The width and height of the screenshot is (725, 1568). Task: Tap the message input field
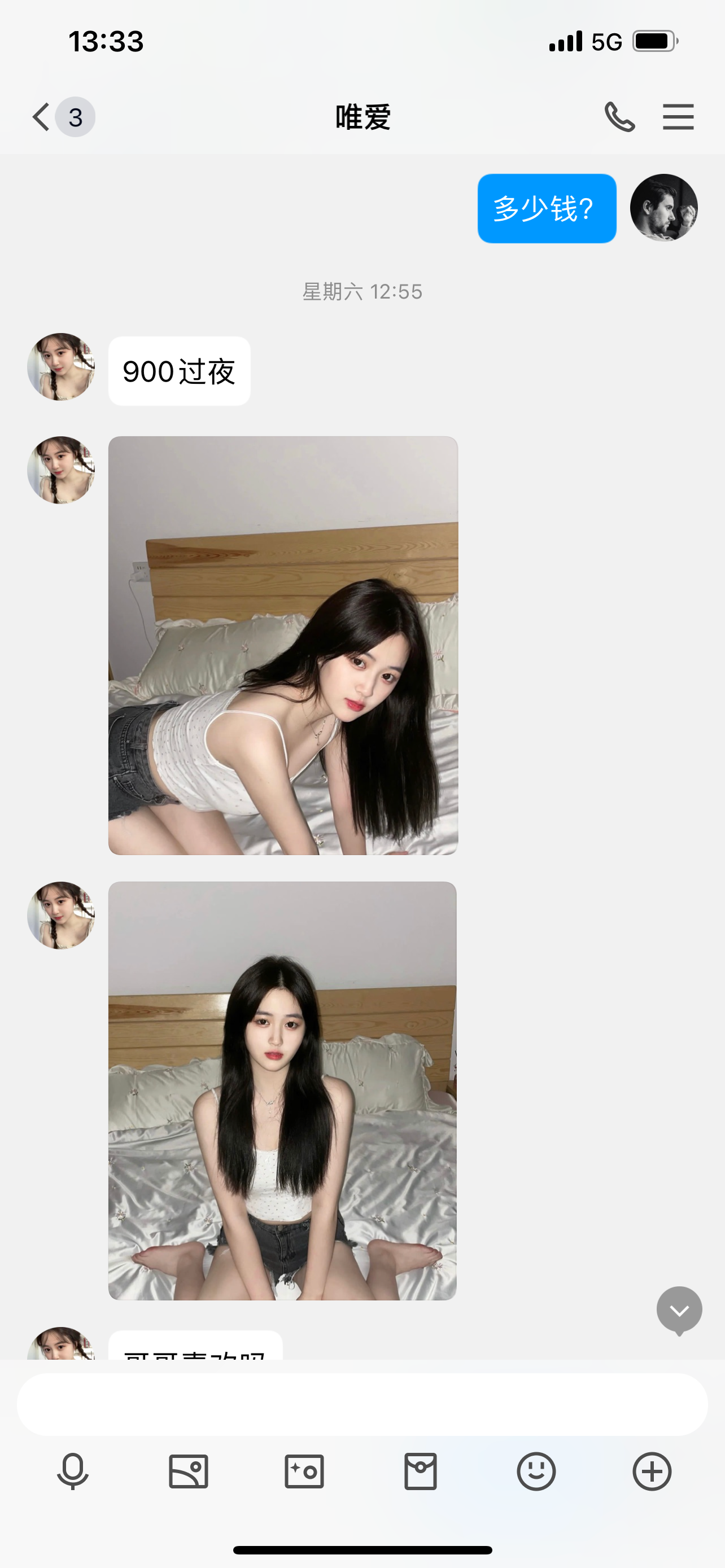[362, 1404]
